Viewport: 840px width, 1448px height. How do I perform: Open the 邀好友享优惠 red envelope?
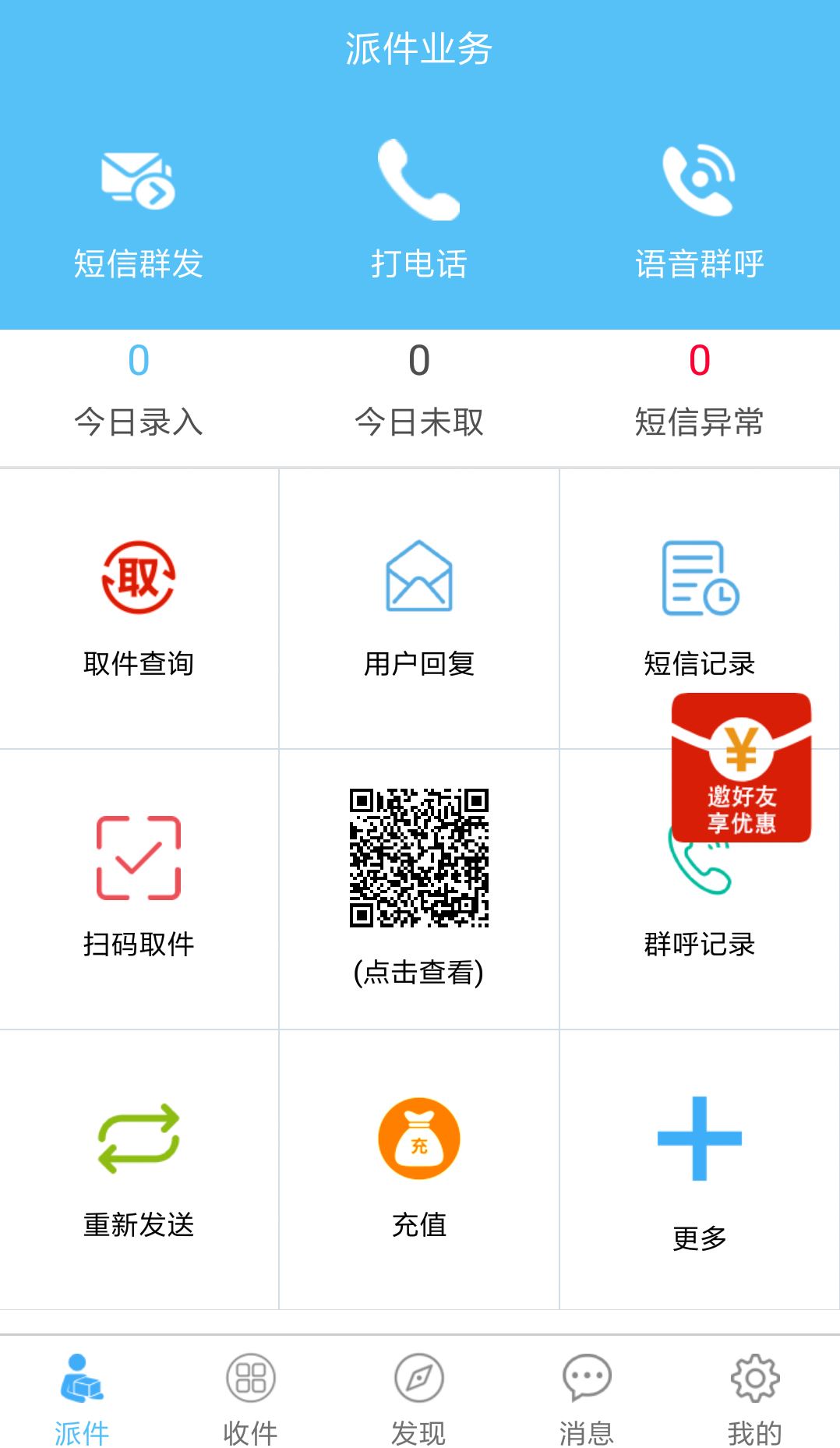point(741,768)
